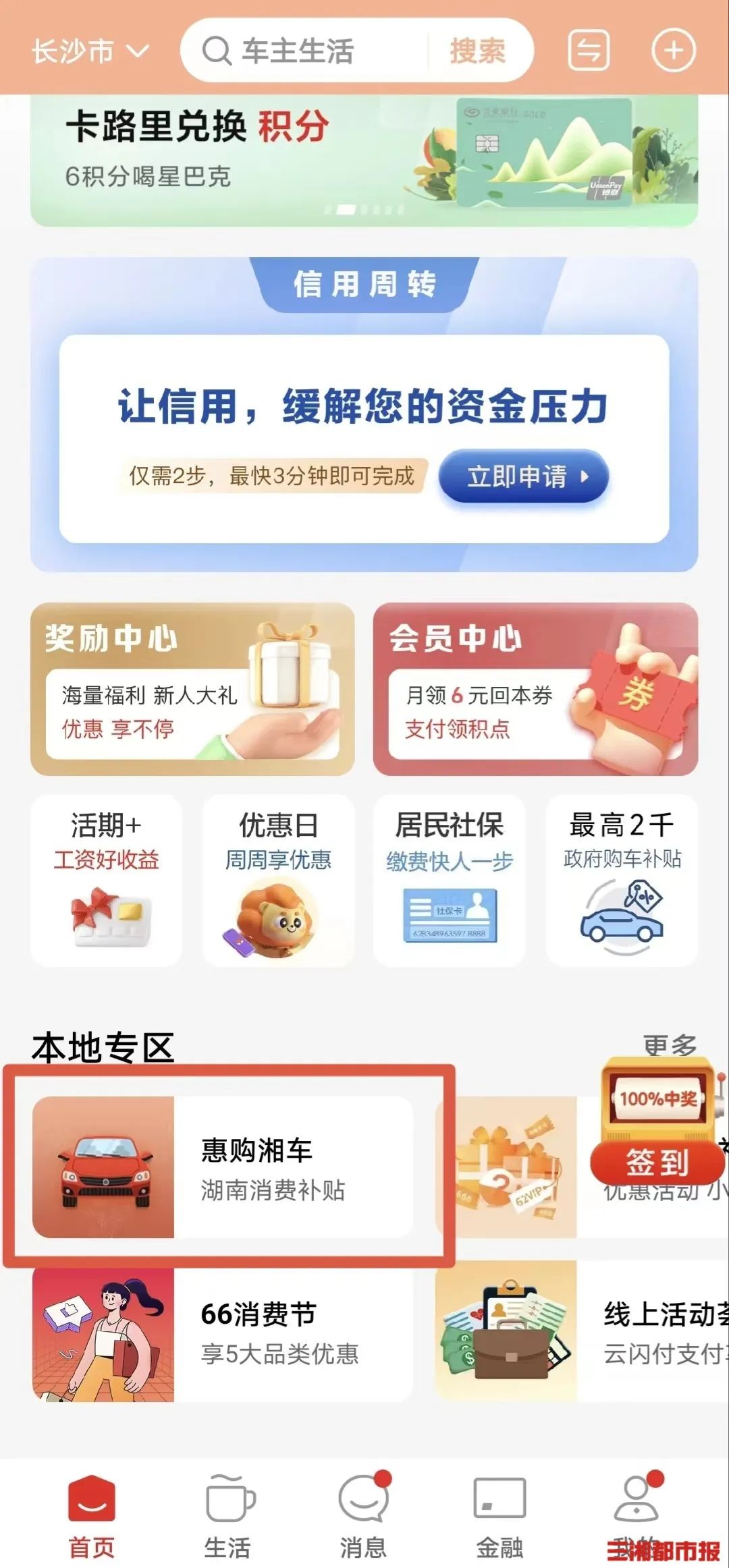Viewport: 729px width, 1568px height.
Task: View 更多 in 本地专区
Action: coord(670,1046)
